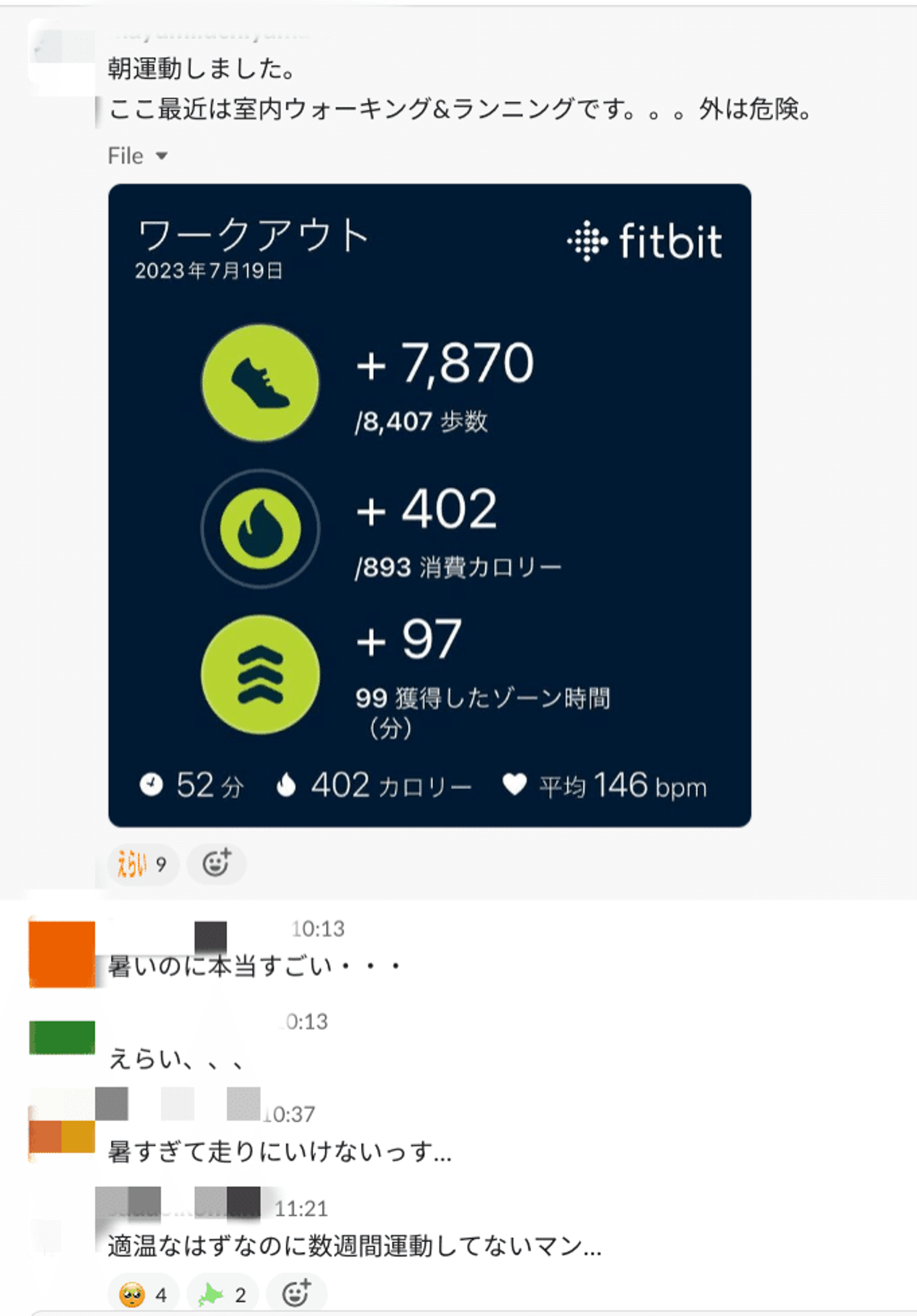Tap the pleading face reaction with 4
Viewport: 917px width, 1316px height.
click(x=144, y=1294)
